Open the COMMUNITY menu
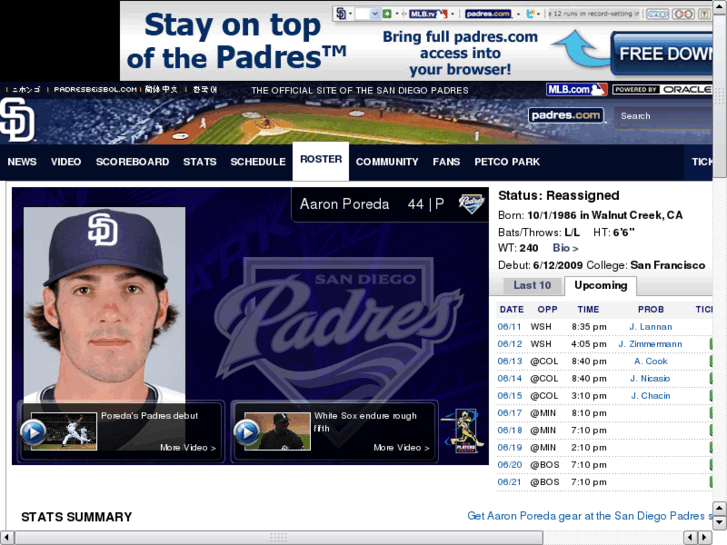This screenshot has height=545, width=727. [x=387, y=161]
